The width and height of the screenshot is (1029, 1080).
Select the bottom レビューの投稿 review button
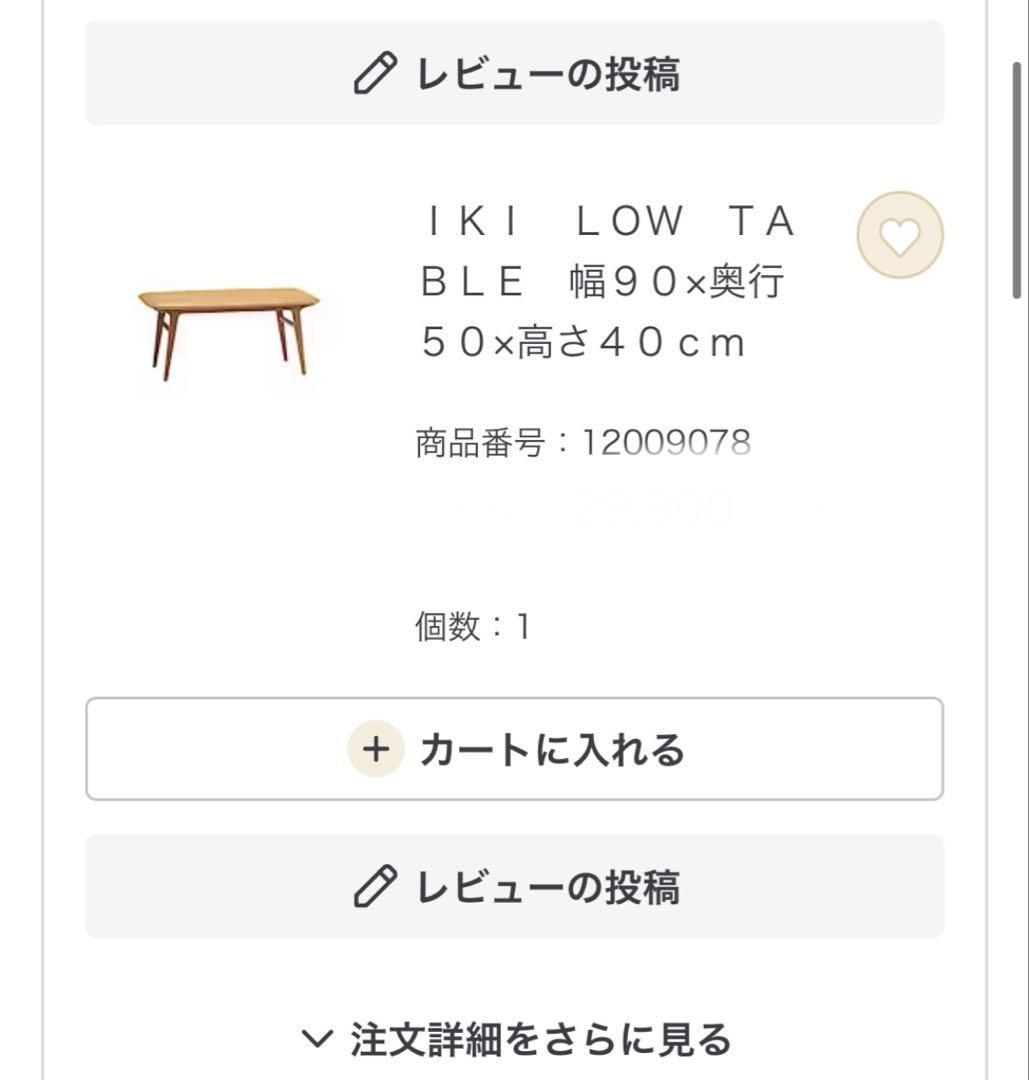516,886
